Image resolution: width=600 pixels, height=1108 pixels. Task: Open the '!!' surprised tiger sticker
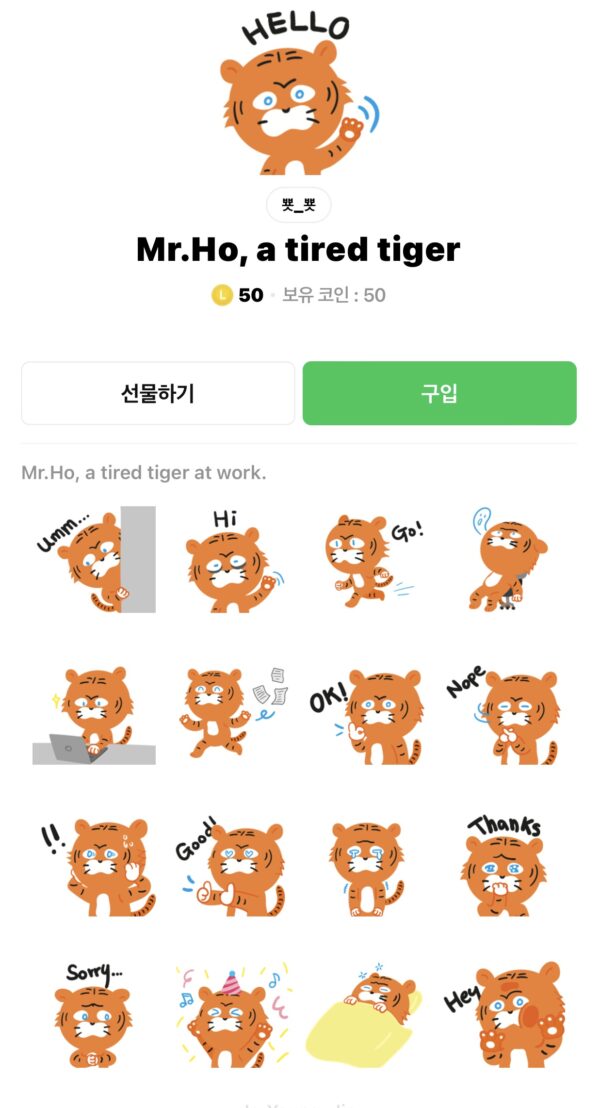tap(93, 867)
